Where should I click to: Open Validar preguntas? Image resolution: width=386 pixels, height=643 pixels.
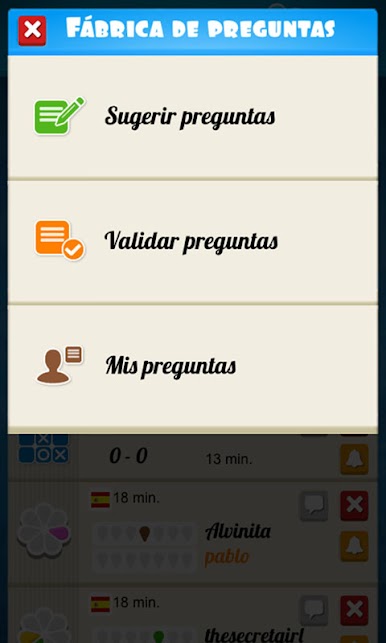coord(193,242)
